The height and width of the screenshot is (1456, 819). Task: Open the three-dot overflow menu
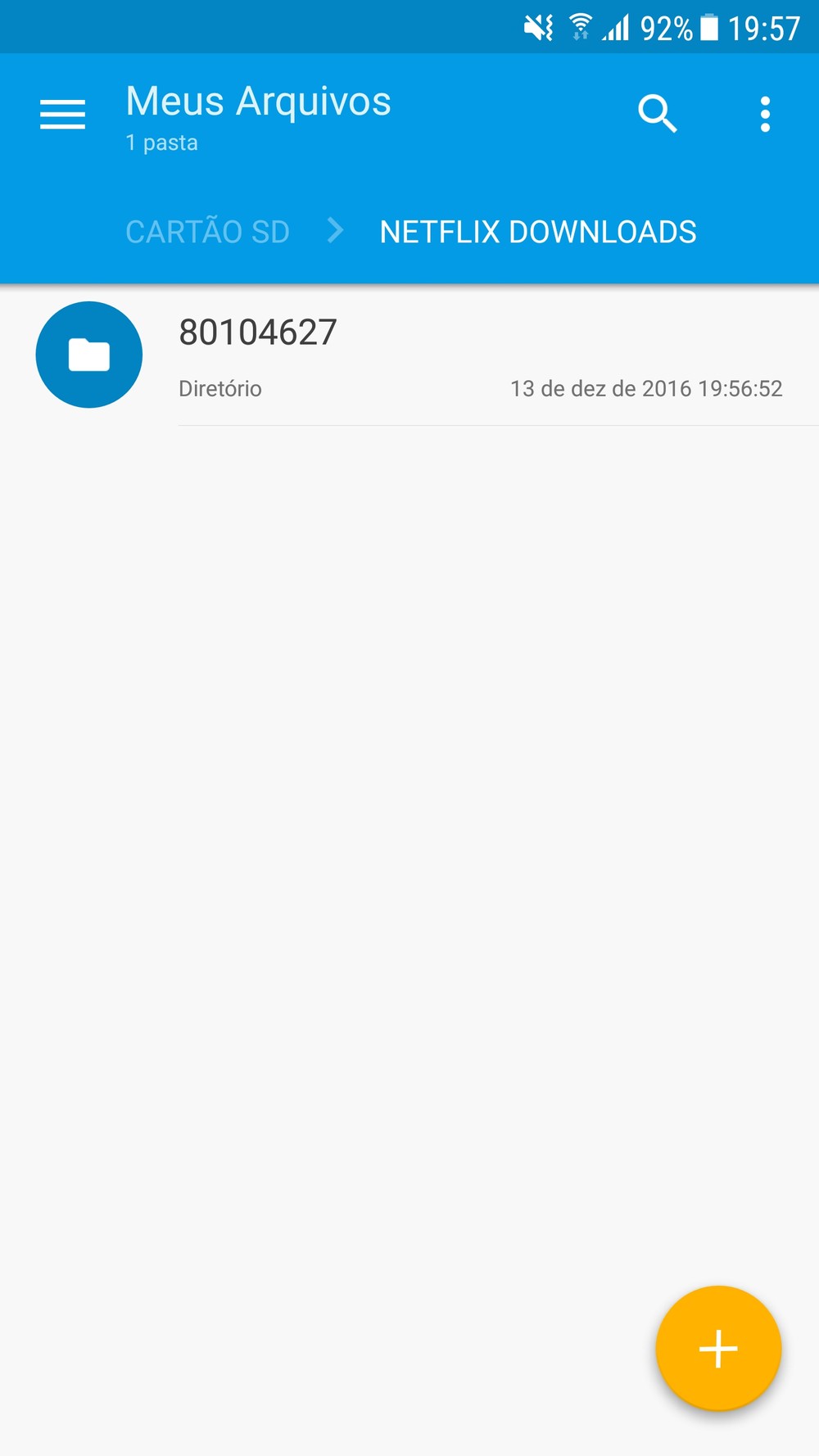click(765, 114)
